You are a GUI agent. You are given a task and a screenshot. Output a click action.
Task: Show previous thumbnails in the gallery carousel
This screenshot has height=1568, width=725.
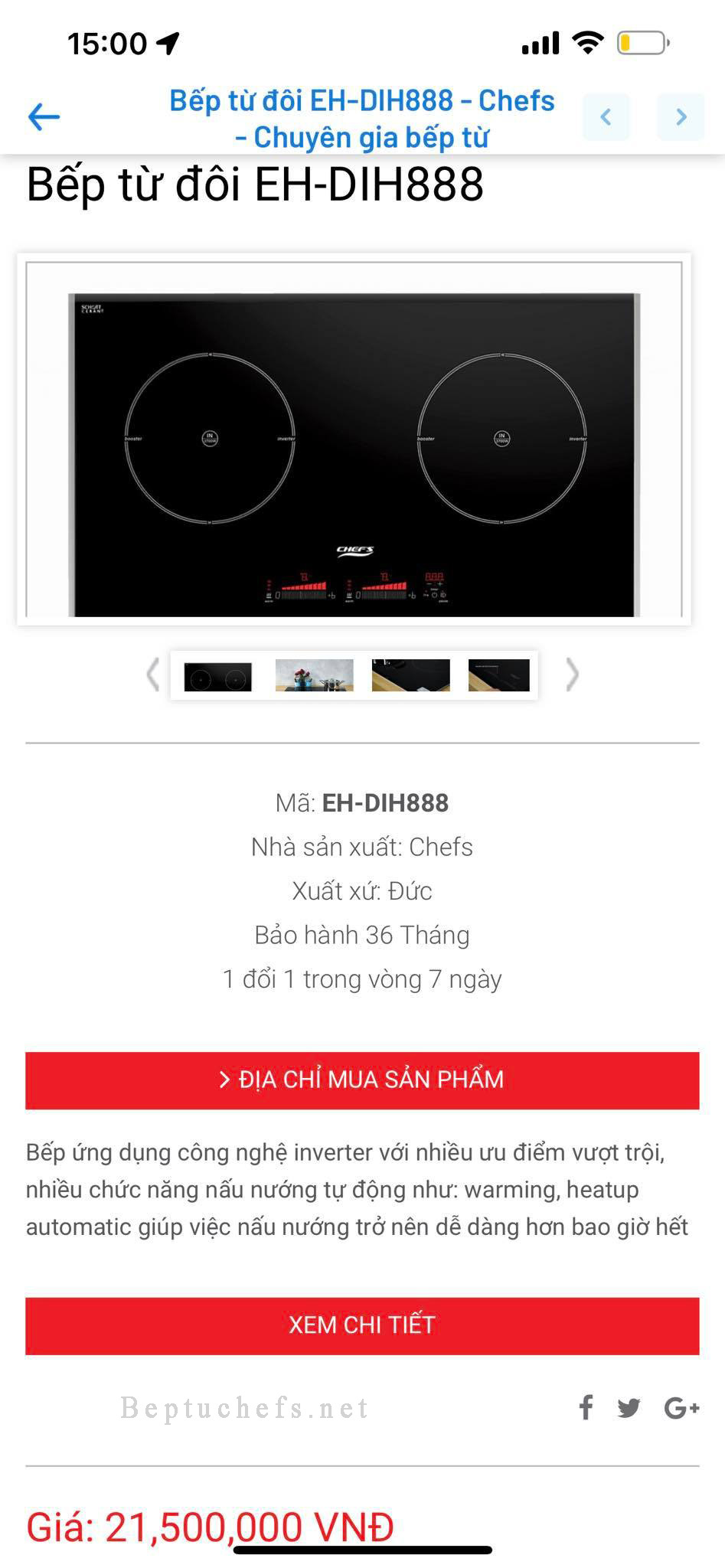[153, 675]
